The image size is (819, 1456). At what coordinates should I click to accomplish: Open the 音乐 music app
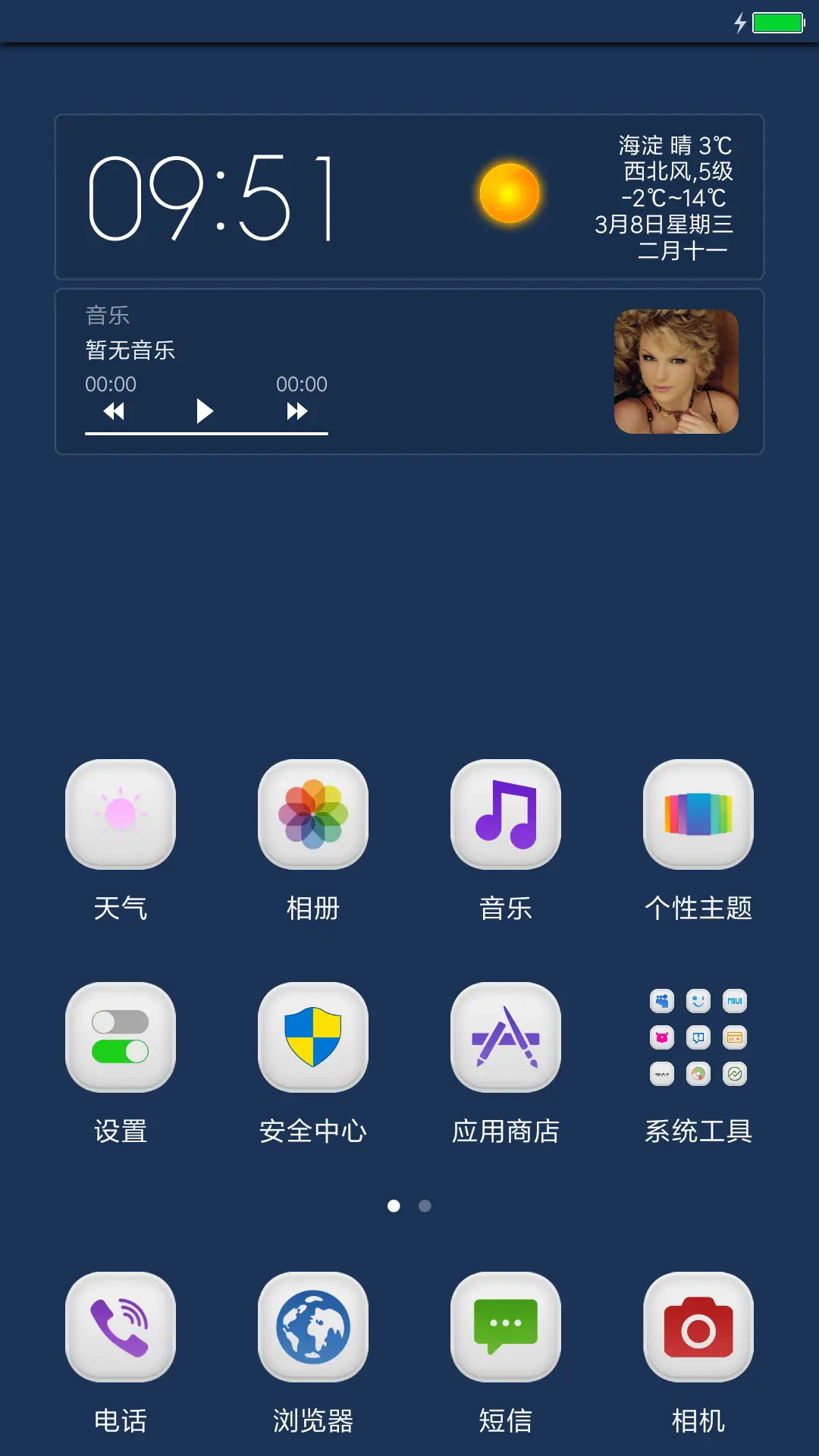click(x=506, y=815)
